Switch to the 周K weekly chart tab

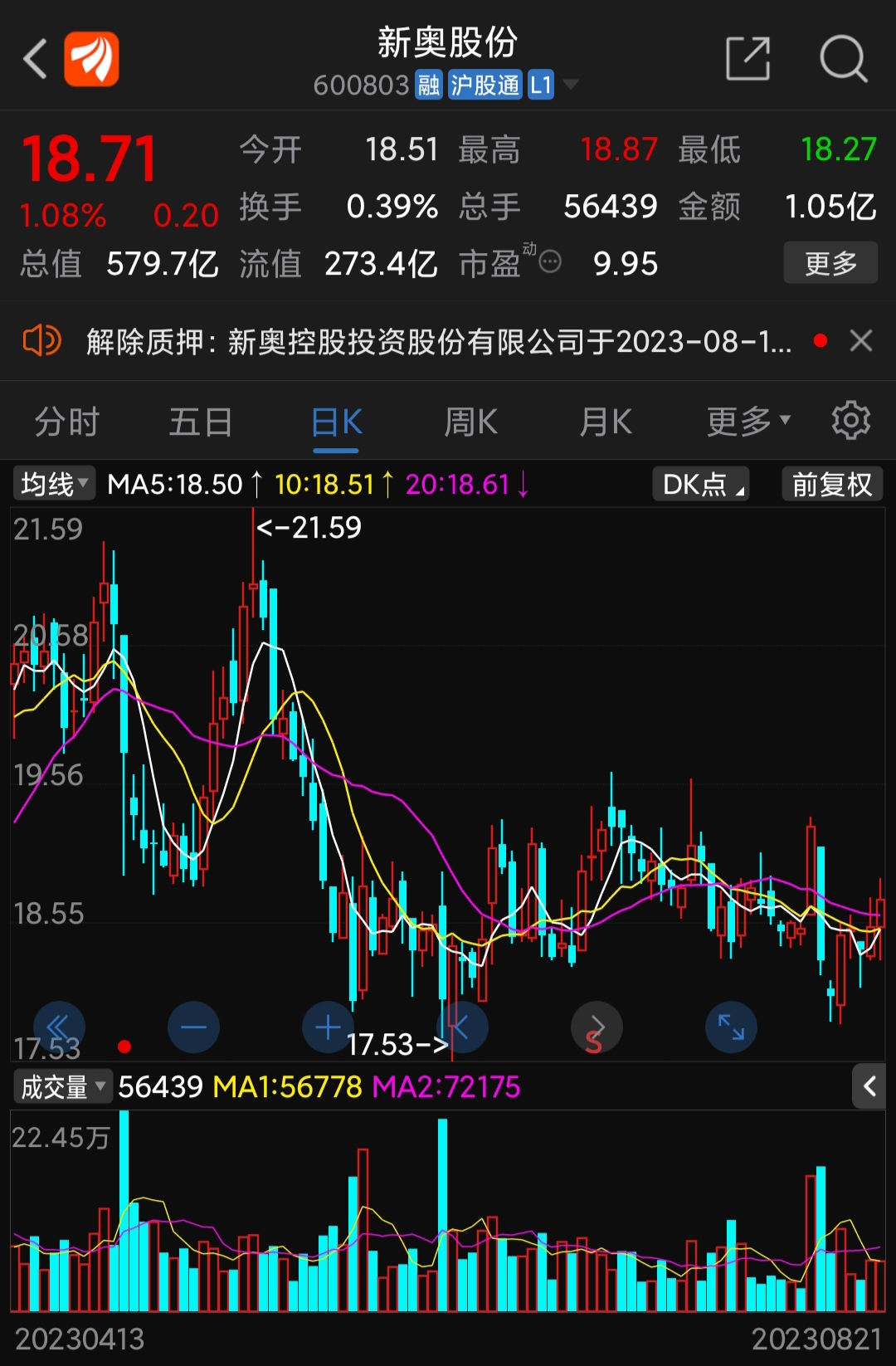click(x=470, y=421)
